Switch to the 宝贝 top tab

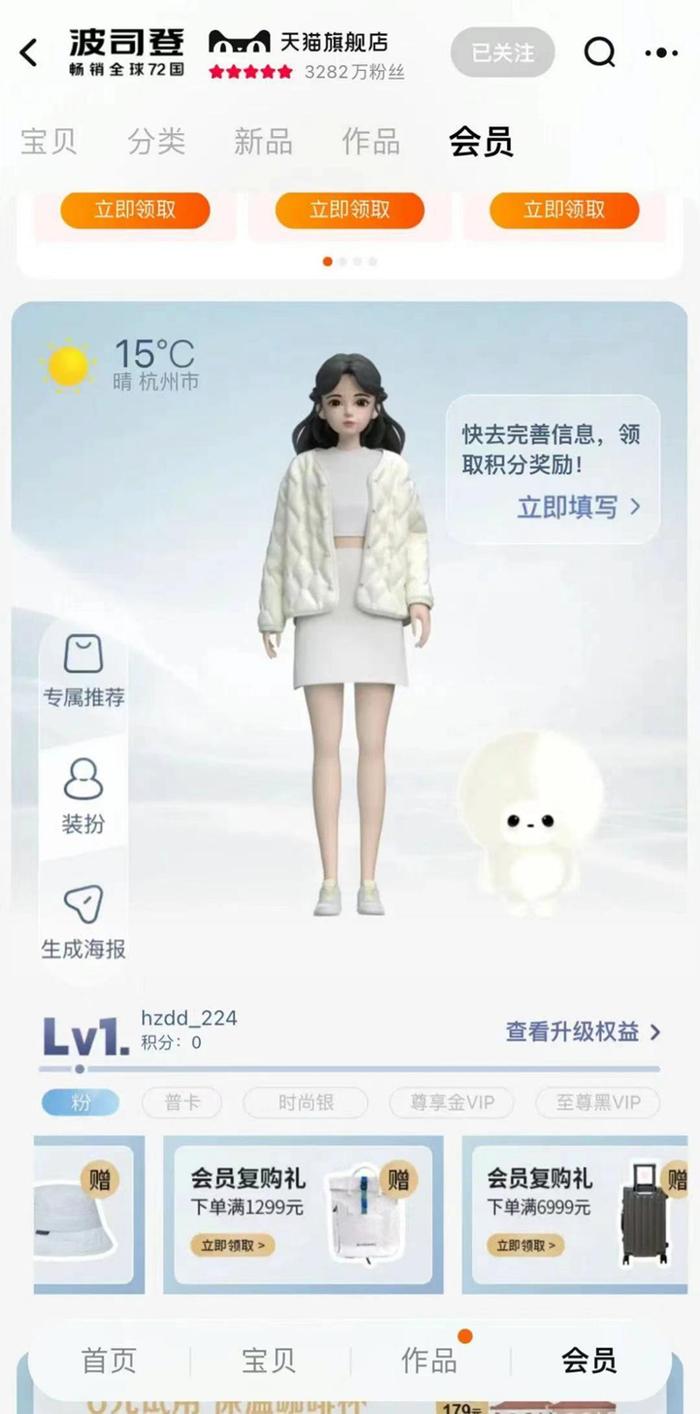pos(48,142)
